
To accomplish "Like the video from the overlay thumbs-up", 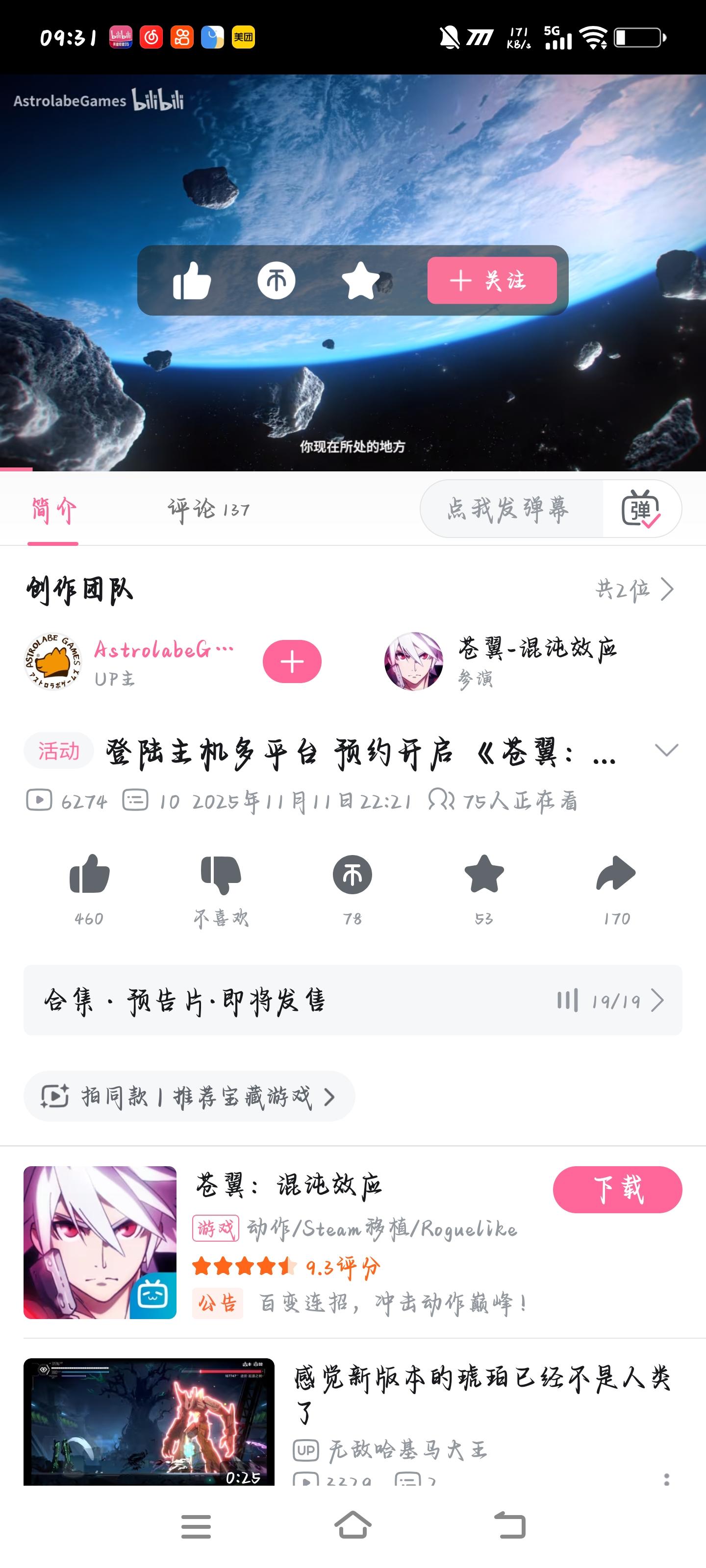I will [x=192, y=281].
